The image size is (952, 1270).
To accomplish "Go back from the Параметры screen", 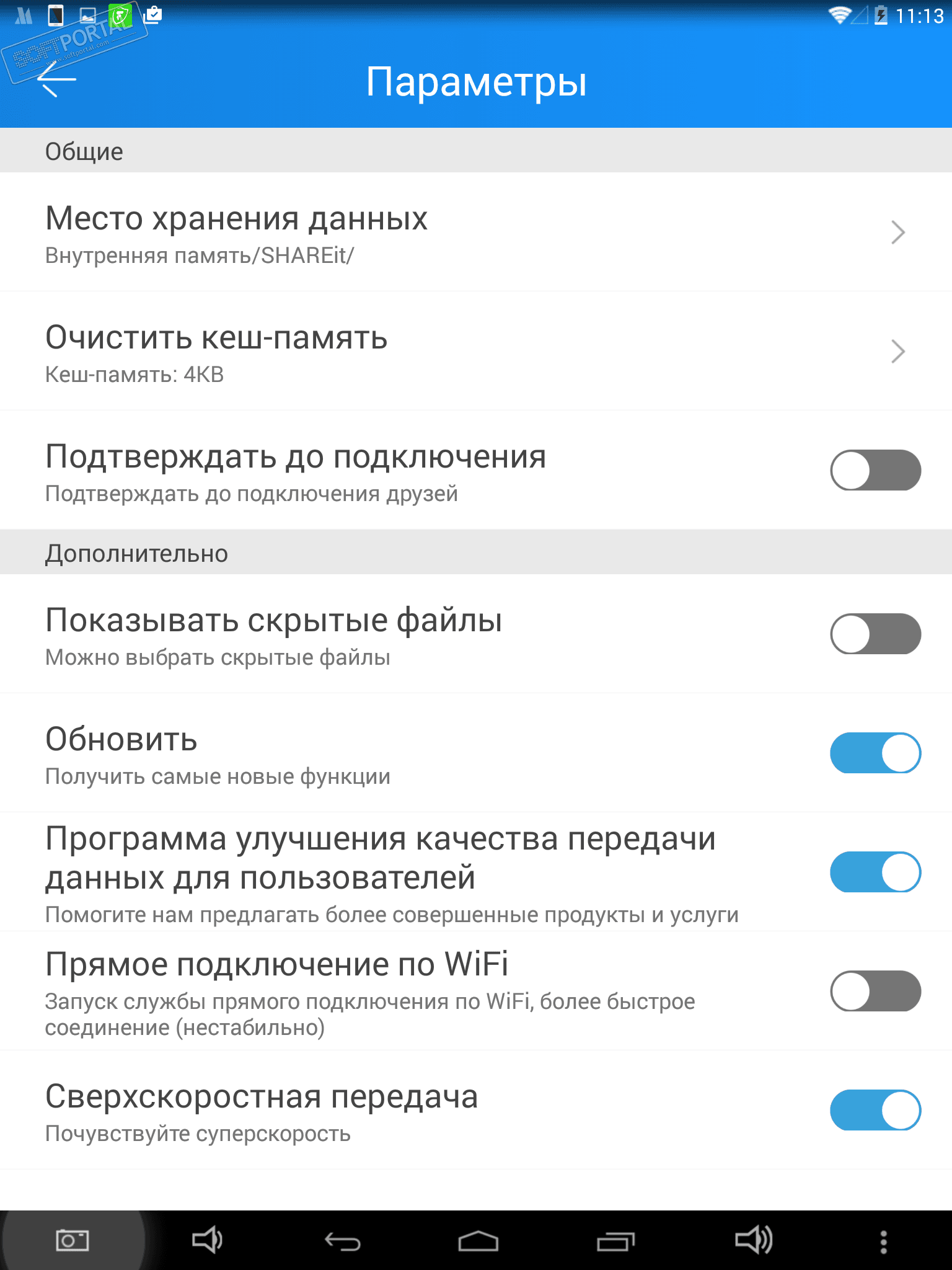I will coord(57,80).
